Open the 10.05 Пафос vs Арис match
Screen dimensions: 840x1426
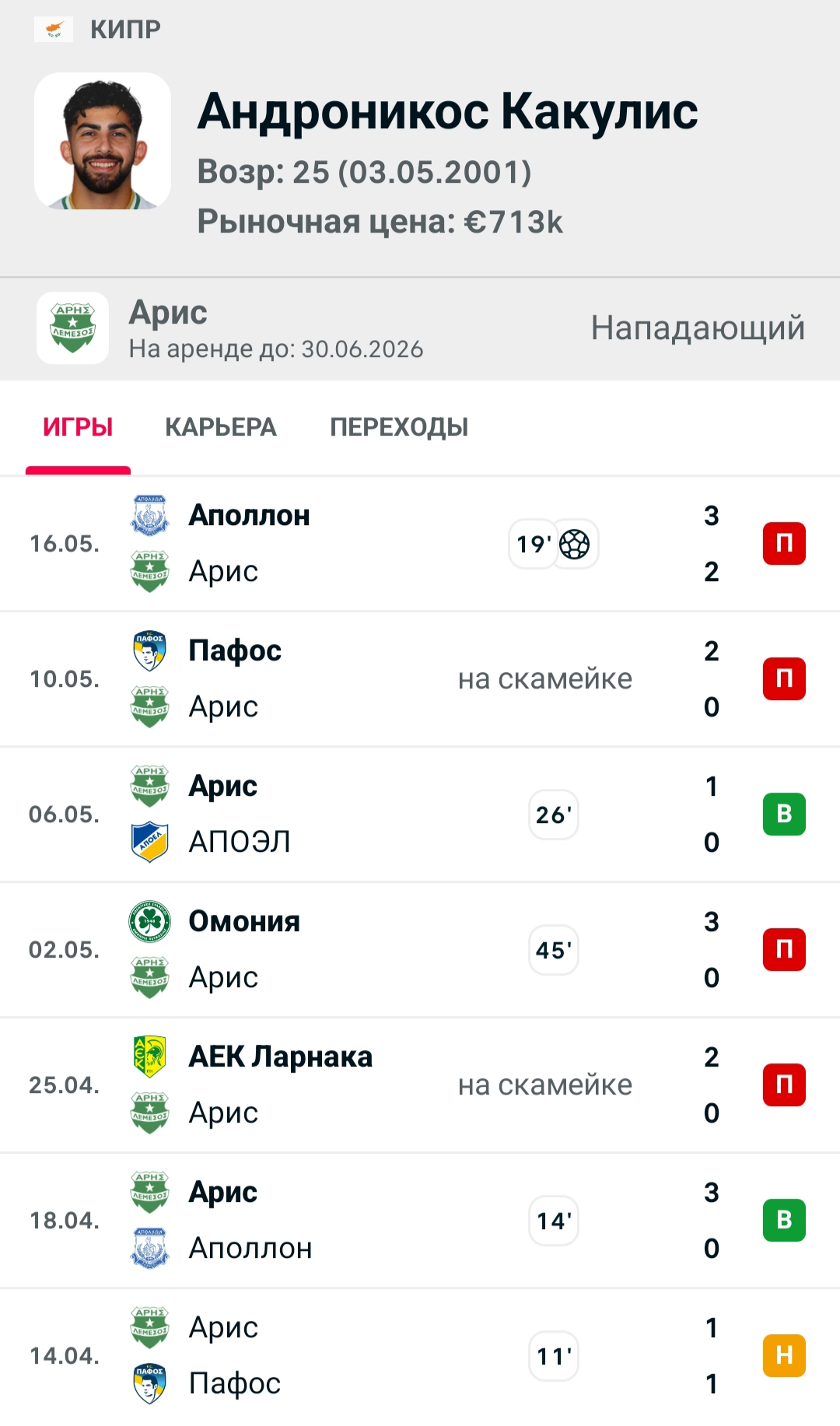click(420, 679)
